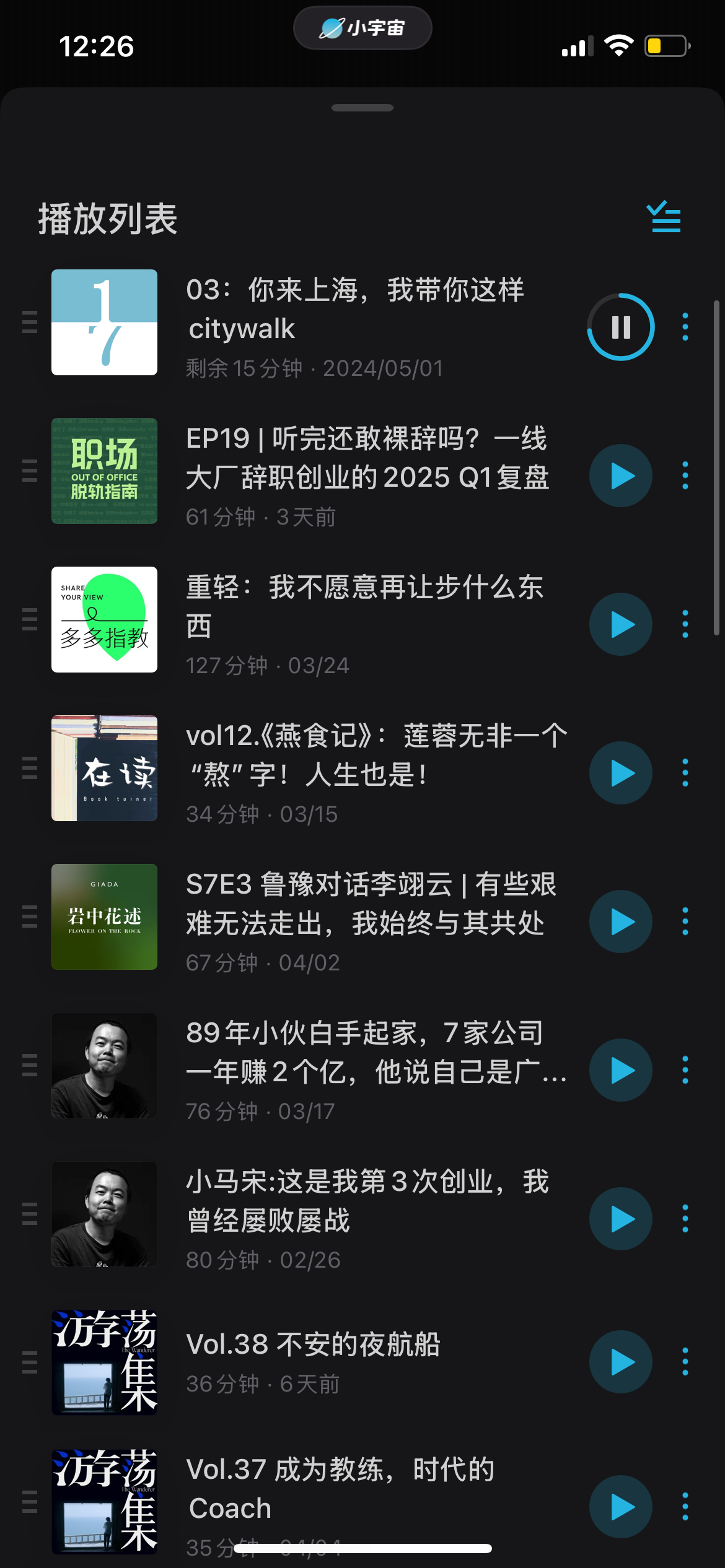Open more options for S7E3 episode

tap(685, 921)
